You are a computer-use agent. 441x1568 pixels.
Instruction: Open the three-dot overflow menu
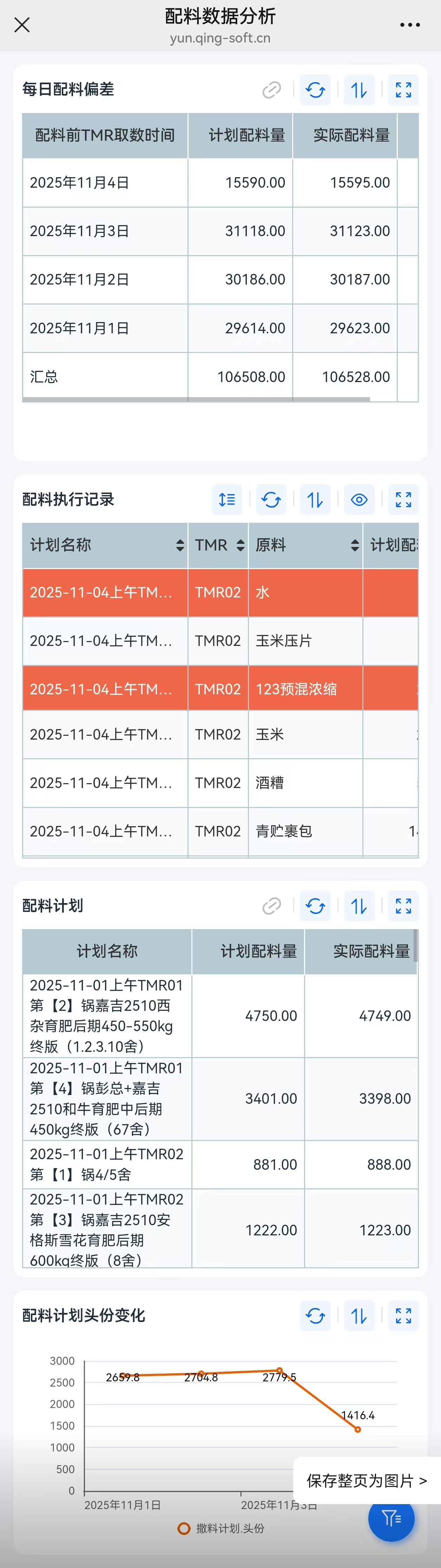coord(410,25)
